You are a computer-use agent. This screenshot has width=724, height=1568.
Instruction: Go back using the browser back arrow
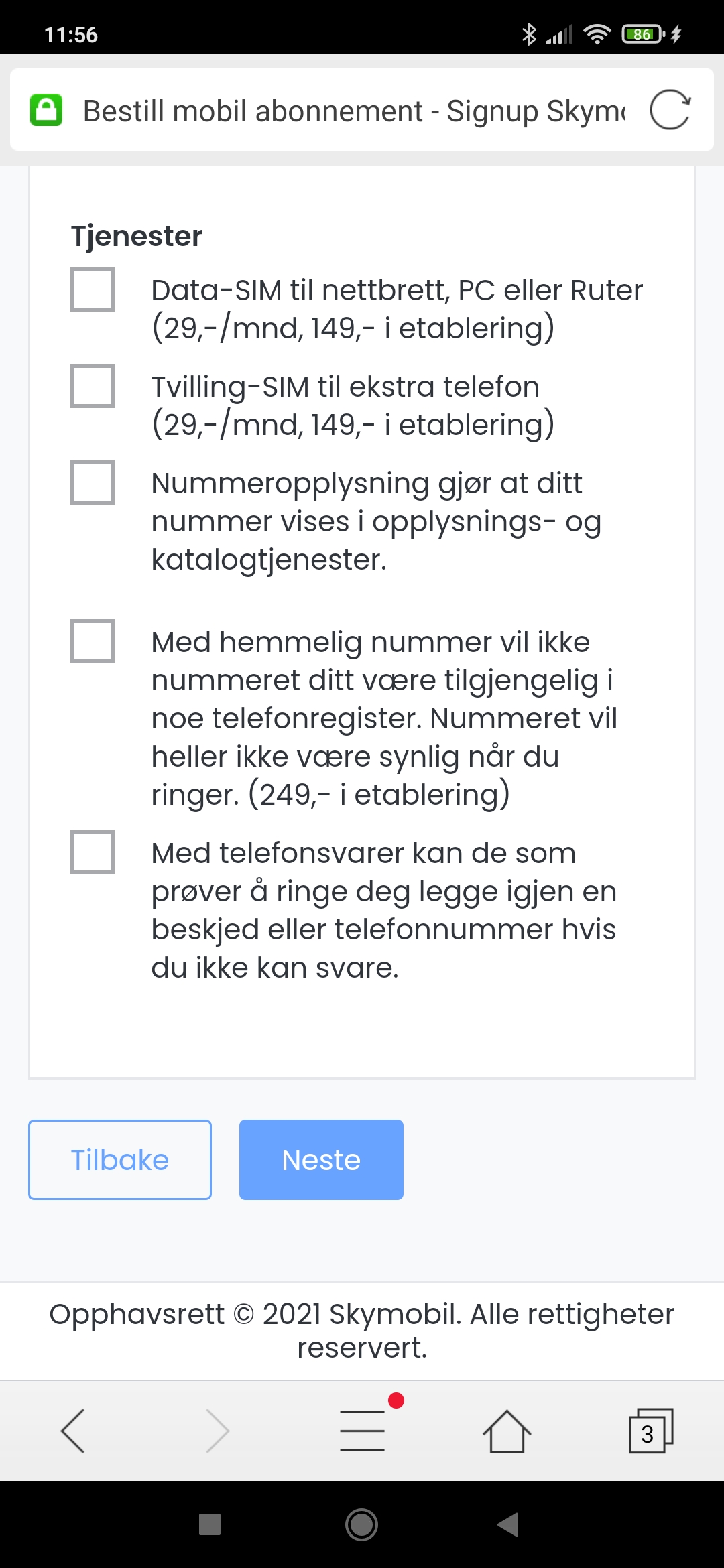[x=72, y=1431]
